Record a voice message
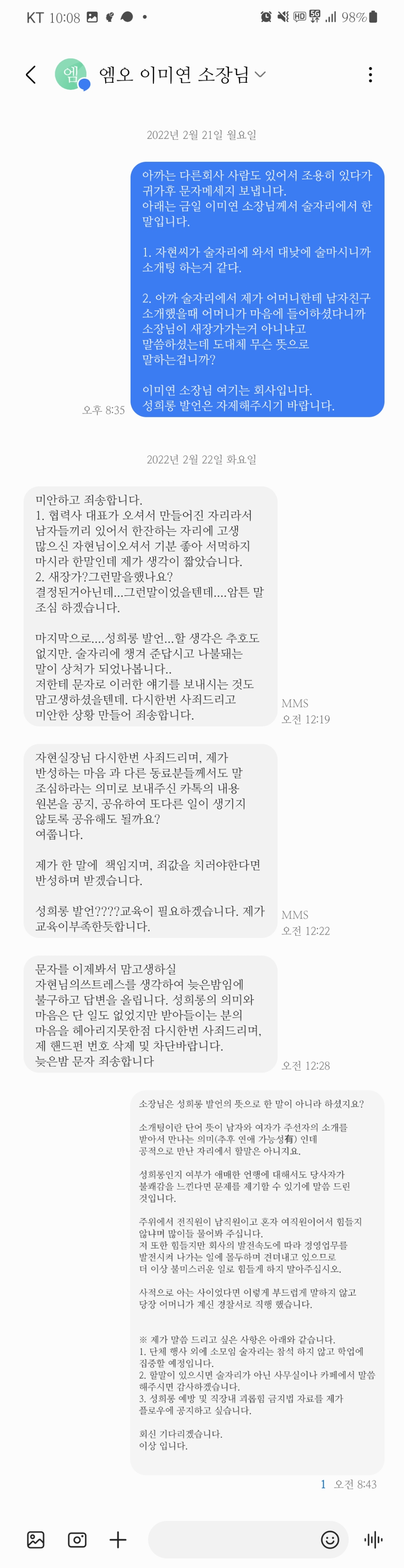404x1568 pixels. coord(373,1539)
